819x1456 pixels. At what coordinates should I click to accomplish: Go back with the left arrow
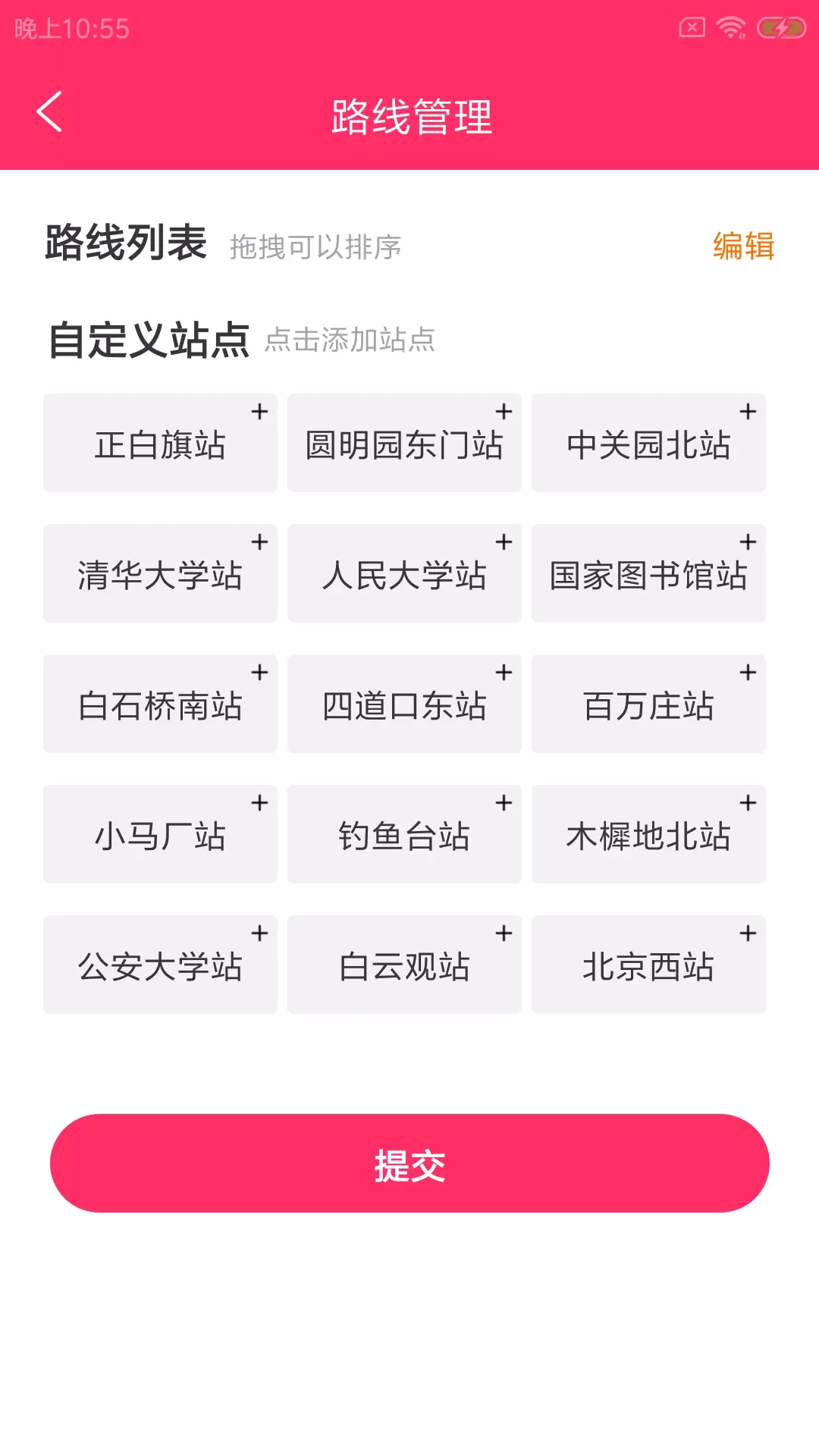[49, 112]
